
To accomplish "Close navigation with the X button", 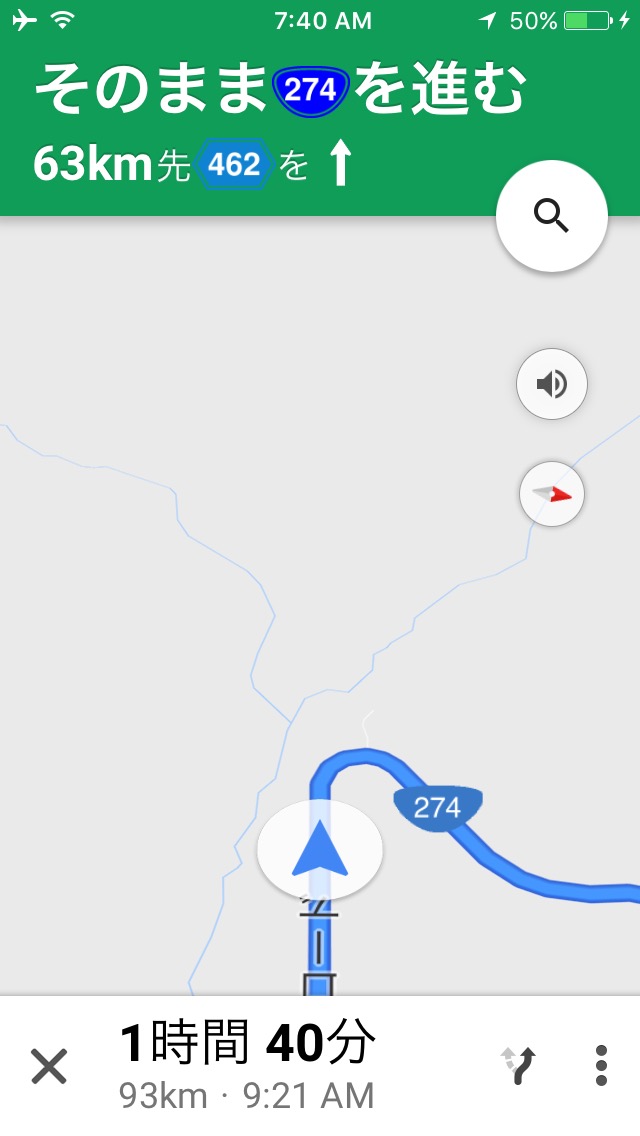I will [x=49, y=1066].
